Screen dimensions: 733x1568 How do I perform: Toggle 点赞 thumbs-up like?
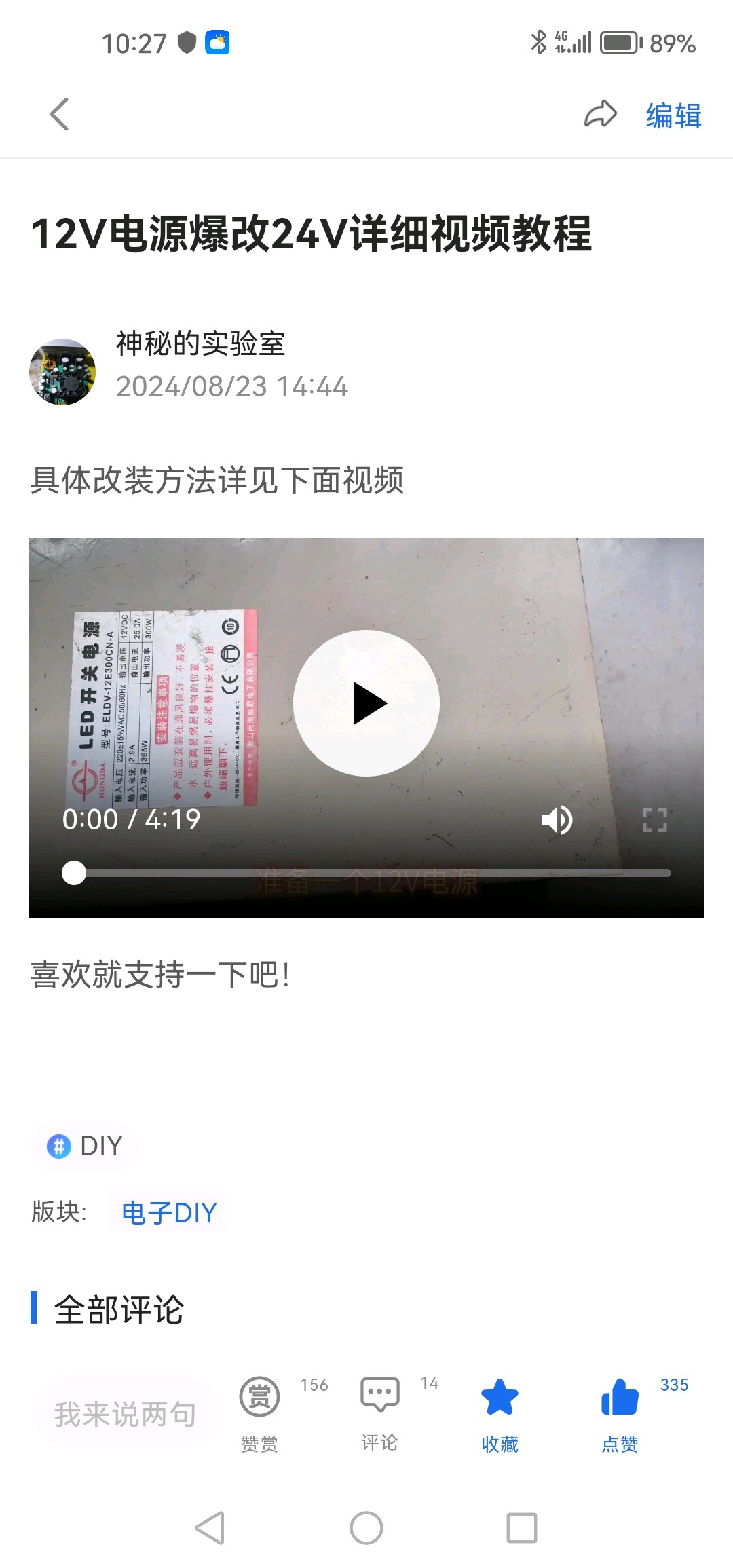(620, 1413)
